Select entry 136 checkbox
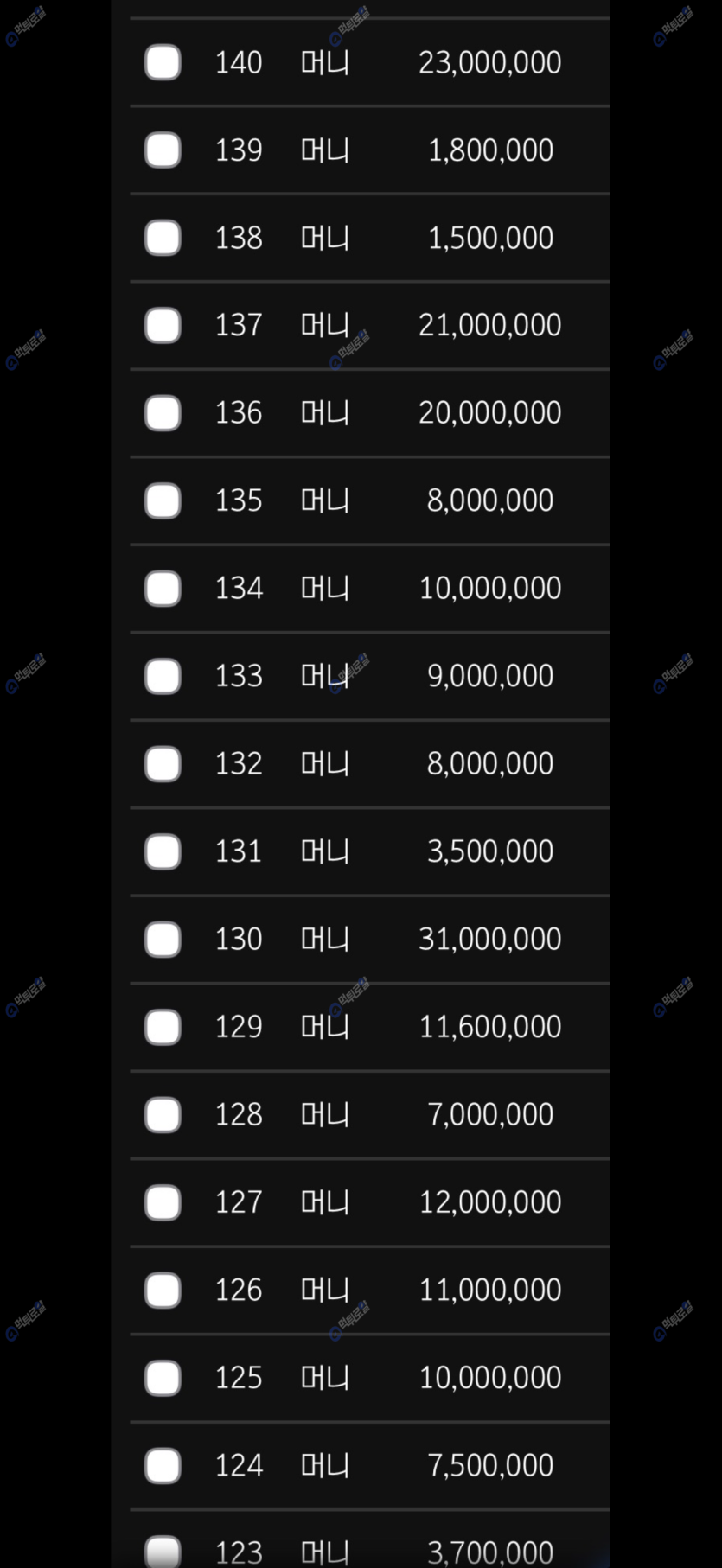 tap(163, 413)
